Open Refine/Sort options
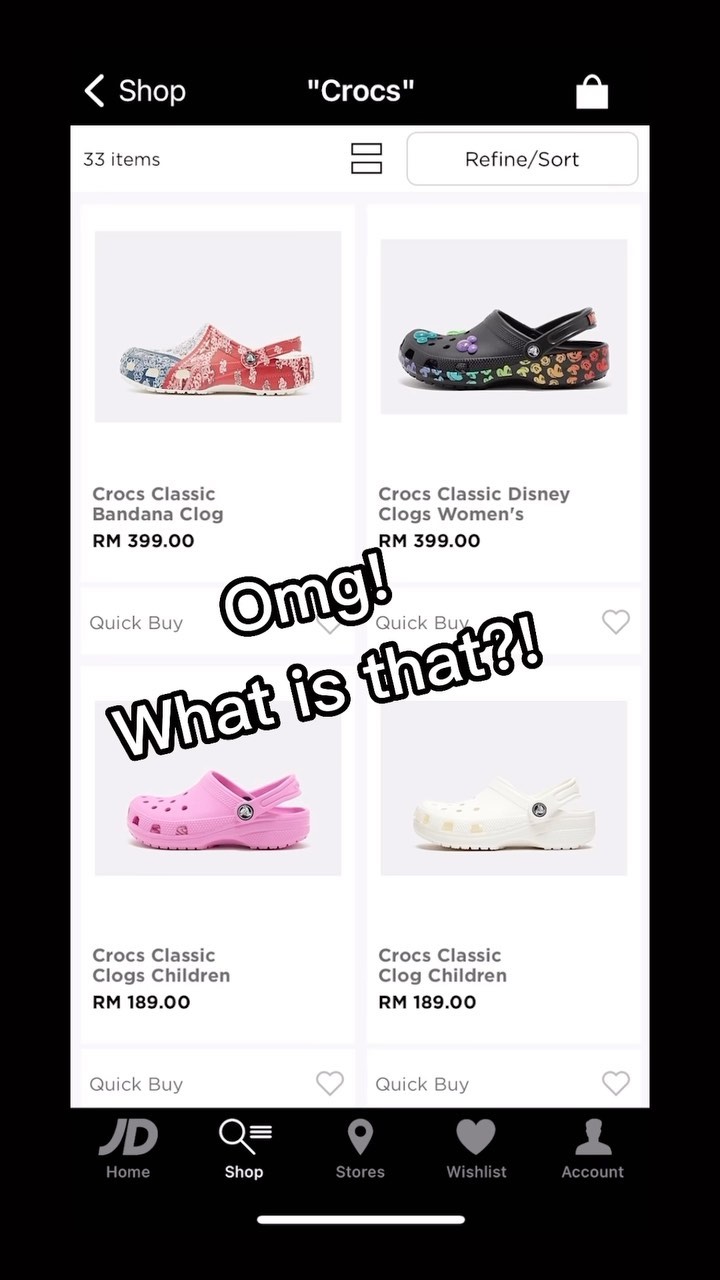 522,159
